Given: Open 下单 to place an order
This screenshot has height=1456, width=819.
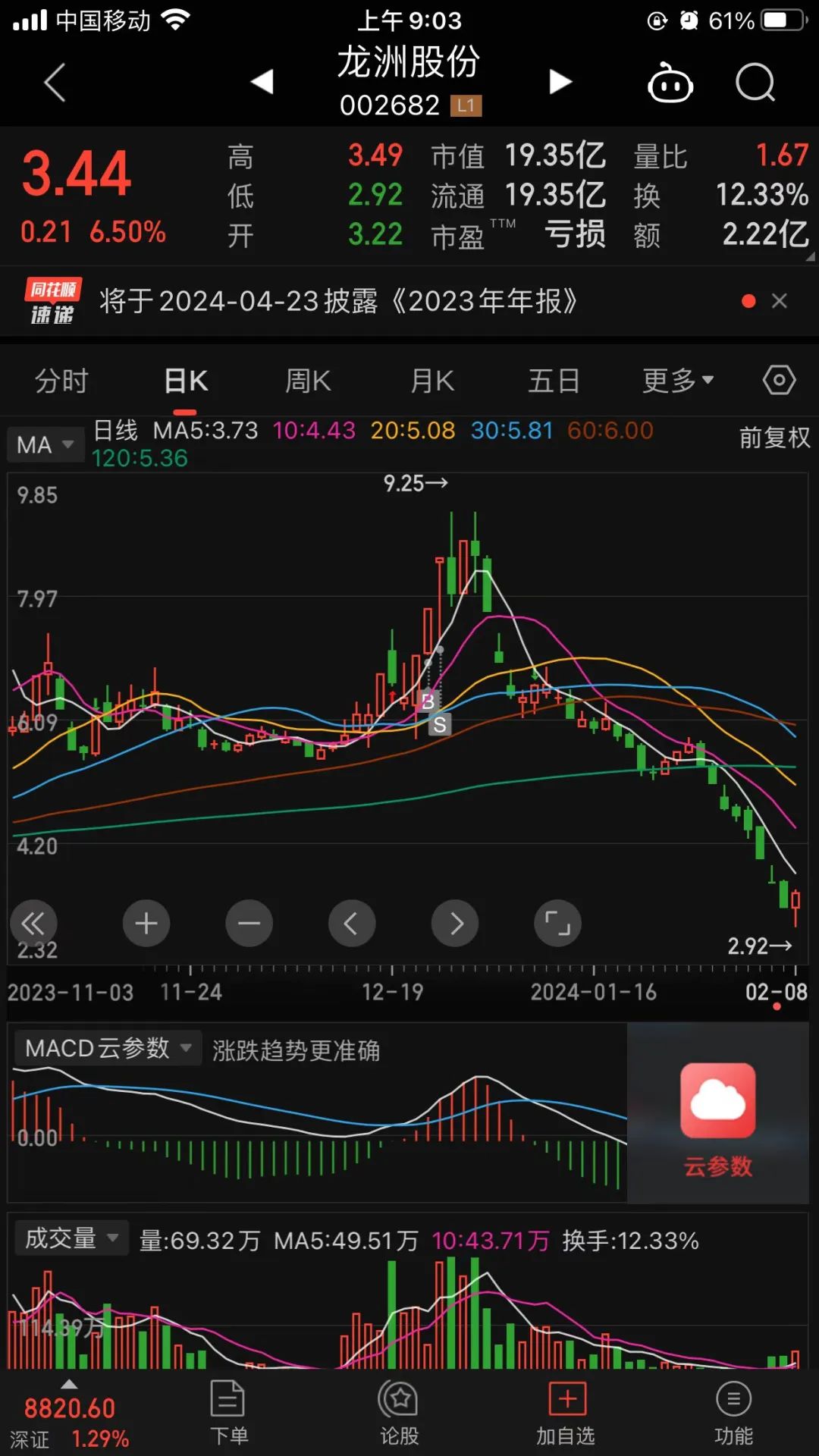Looking at the screenshot, I should coord(227,1412).
